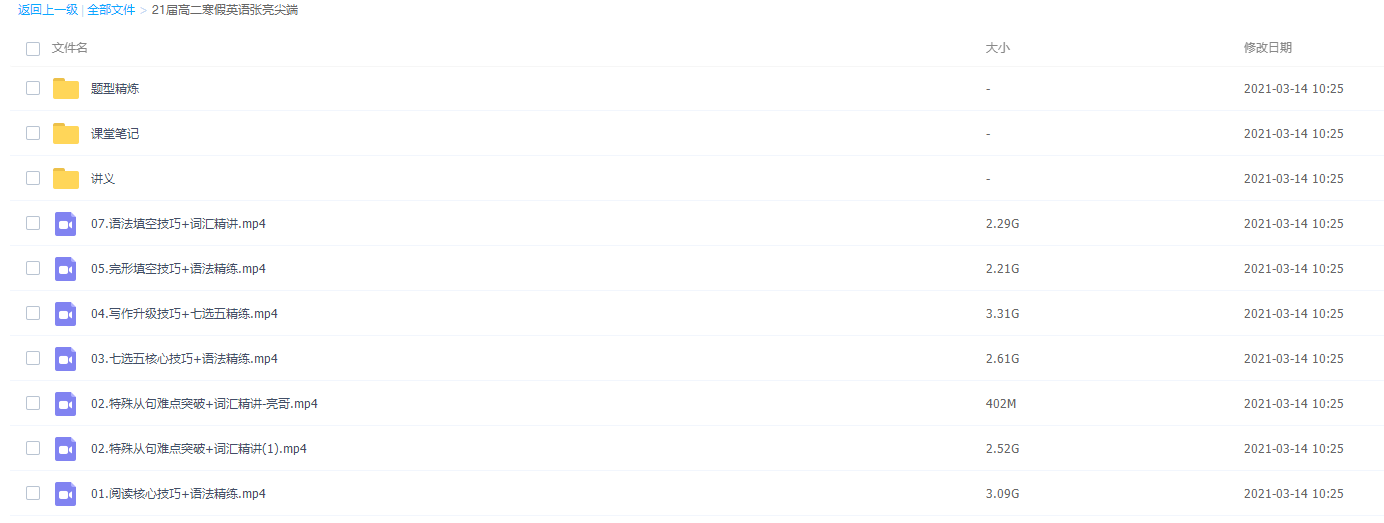
Task: Play 07.语法填空技巧+词汇精讲.mp4
Action: coord(178,224)
